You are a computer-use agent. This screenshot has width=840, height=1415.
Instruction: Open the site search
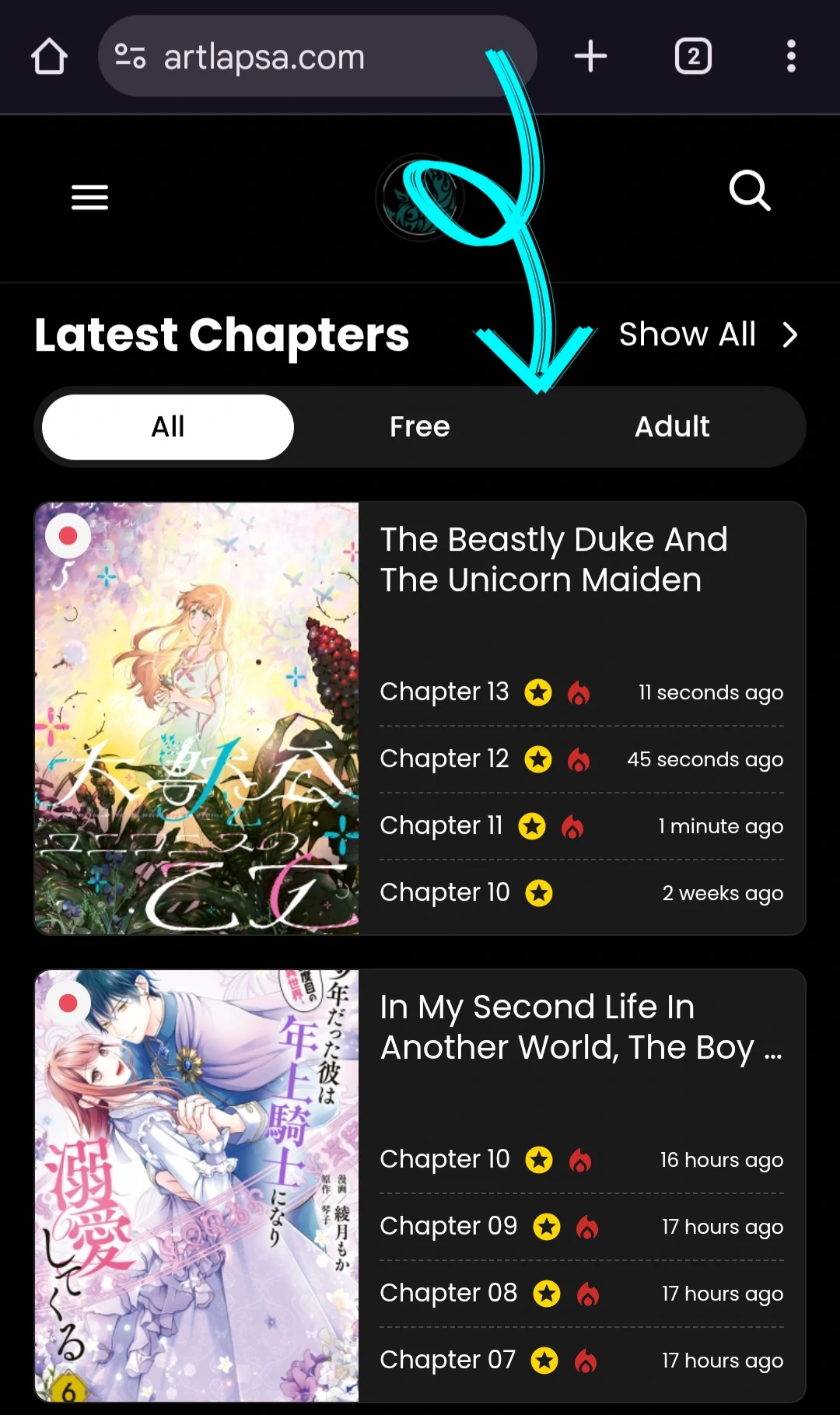coord(750,191)
